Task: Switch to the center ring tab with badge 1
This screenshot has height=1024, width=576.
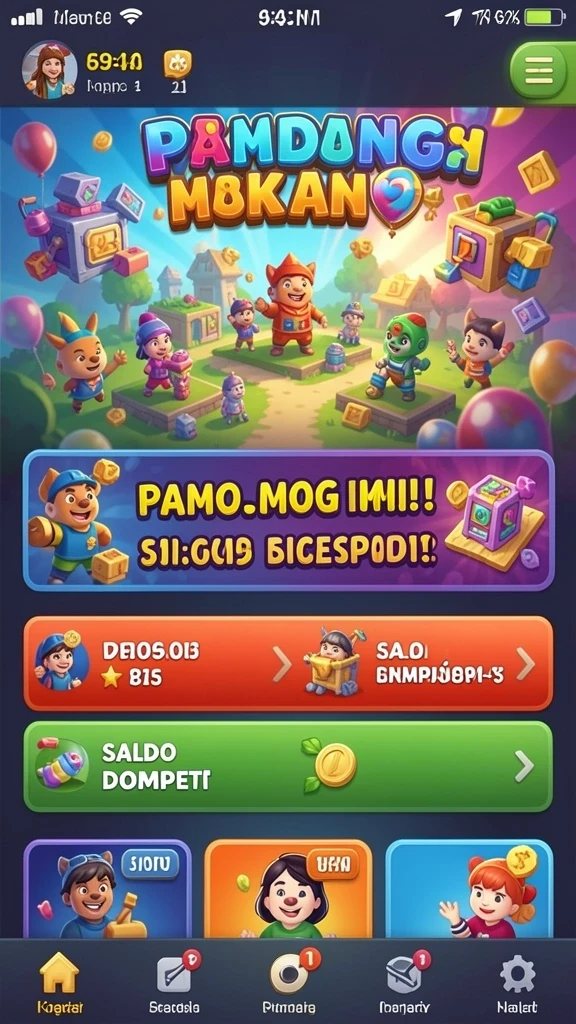Action: point(289,982)
